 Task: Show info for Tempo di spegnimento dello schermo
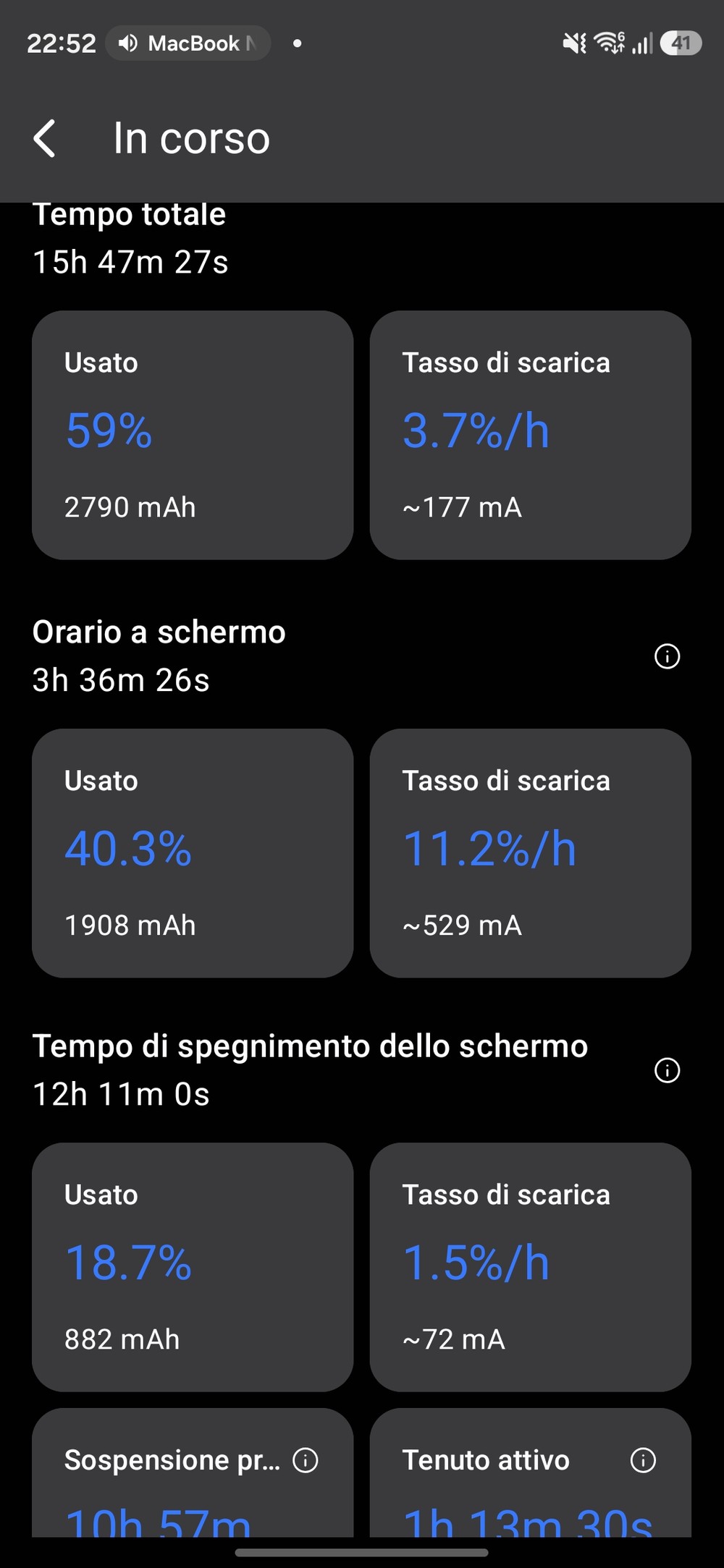pyautogui.click(x=667, y=1070)
